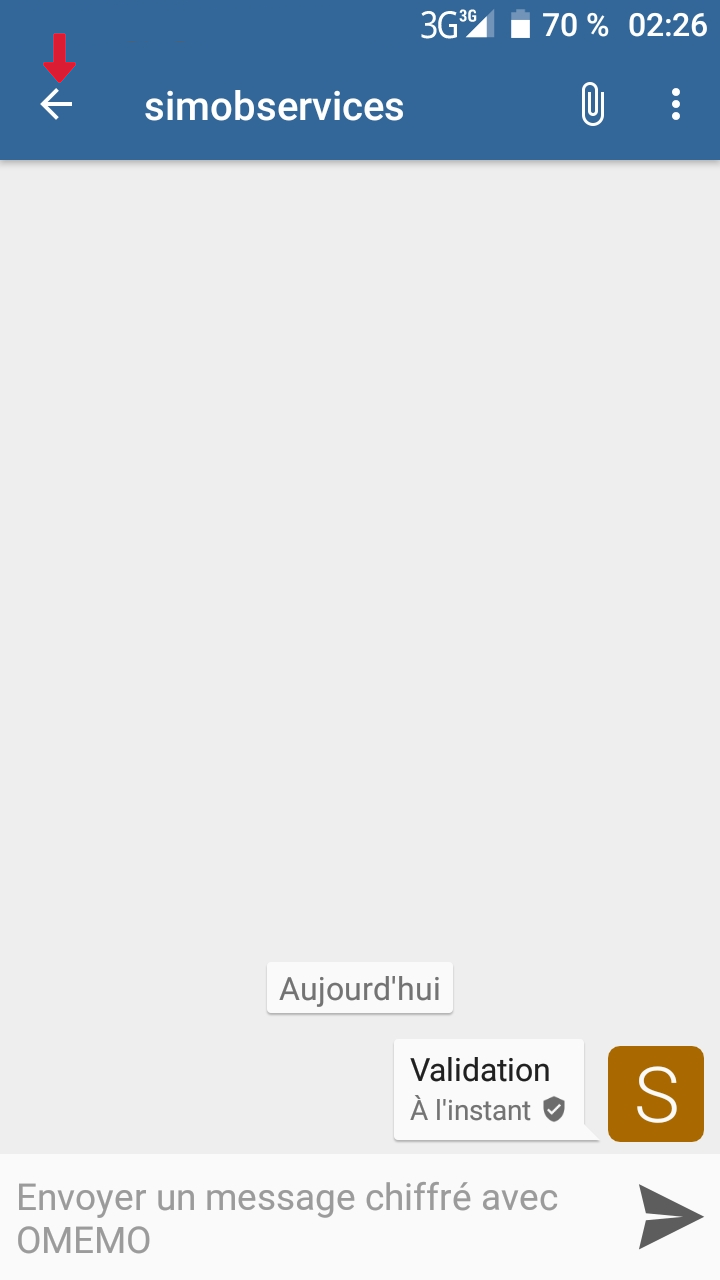Focus the OMEMO encrypted message field
The width and height of the screenshot is (720, 1280).
point(310,1218)
